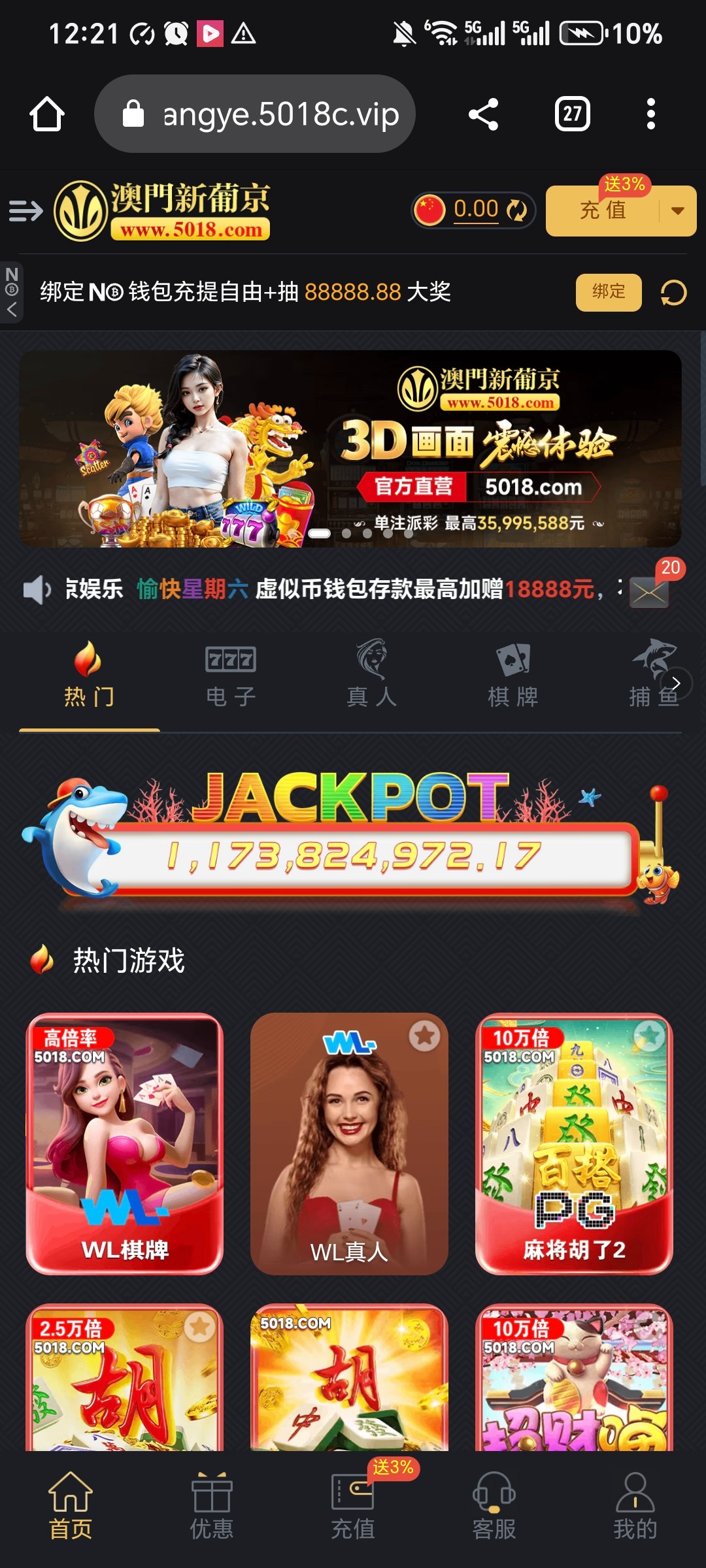Open the WL真人 game card
This screenshot has width=706, height=1568.
[x=349, y=1143]
